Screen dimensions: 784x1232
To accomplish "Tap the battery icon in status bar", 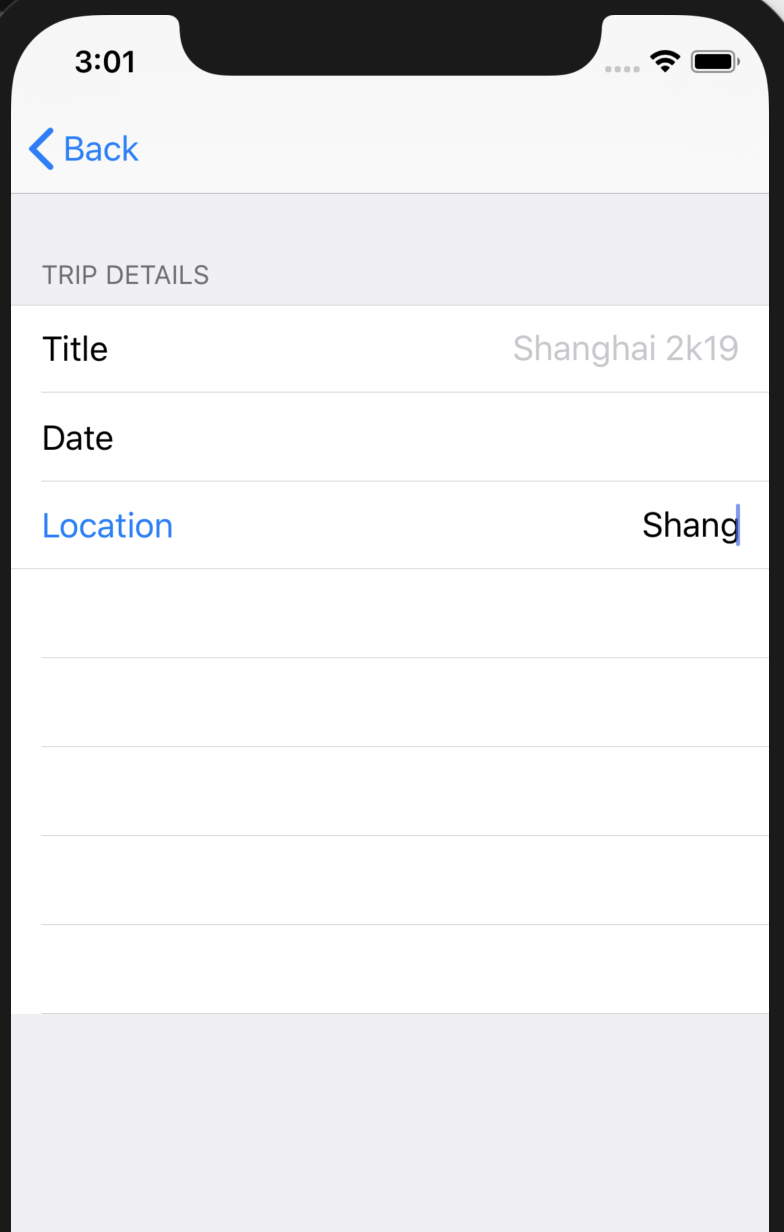I will pyautogui.click(x=714, y=61).
